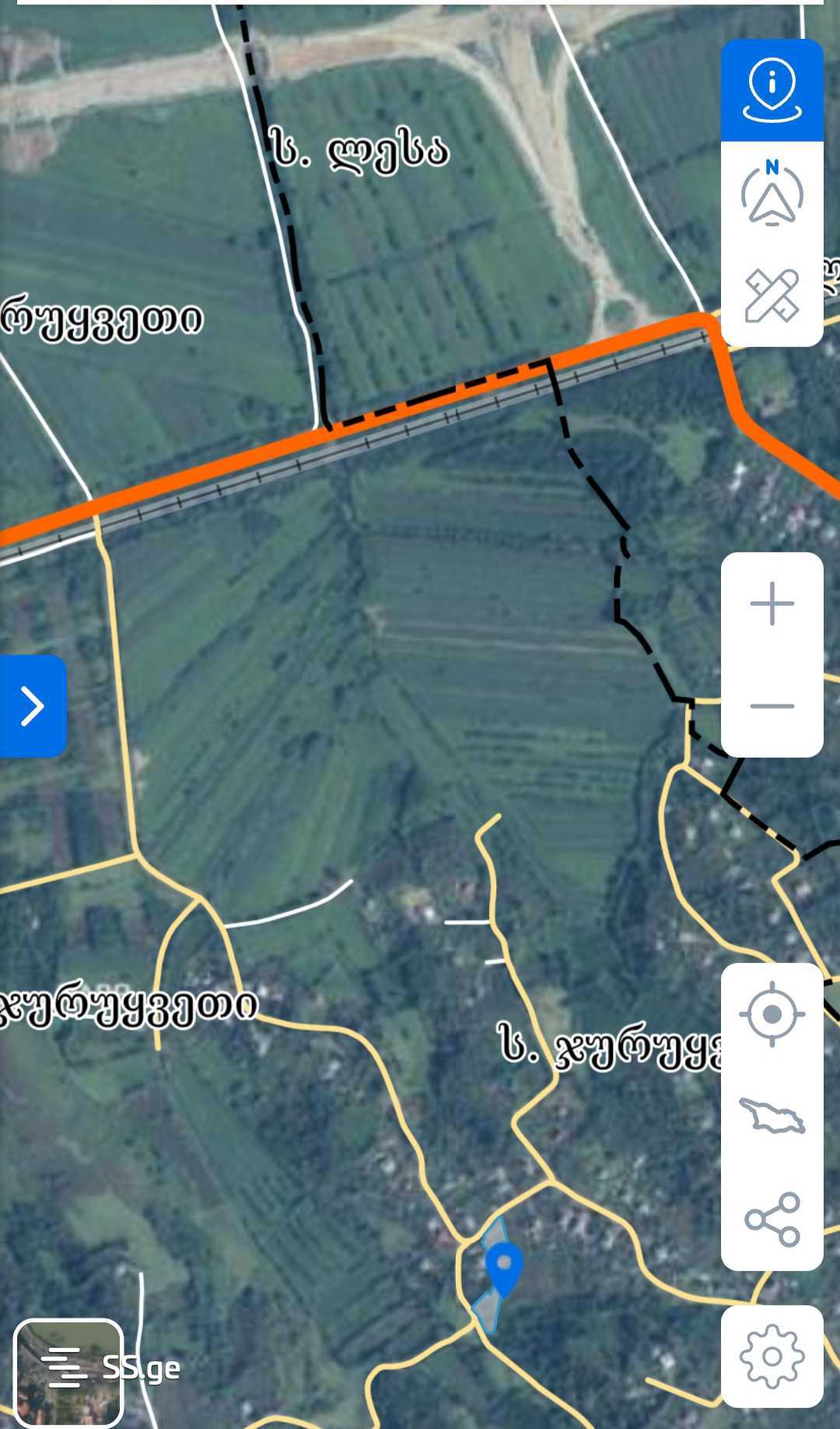The height and width of the screenshot is (1429, 840).
Task: Tap the blue parcel location pin
Action: [x=504, y=1266]
